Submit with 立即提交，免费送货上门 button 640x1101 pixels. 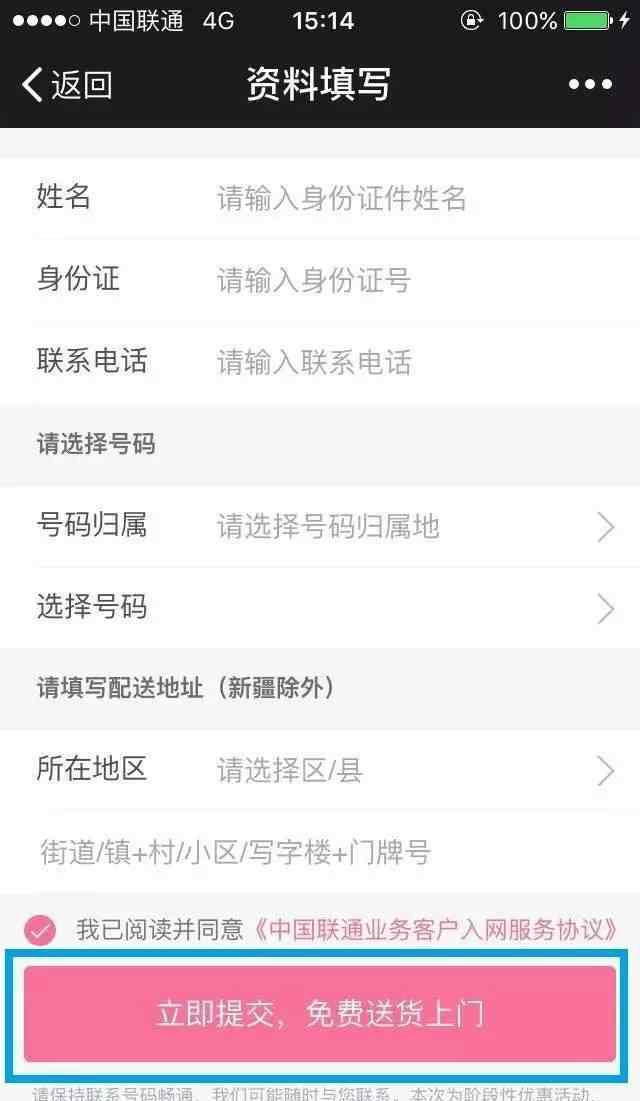(x=320, y=1013)
